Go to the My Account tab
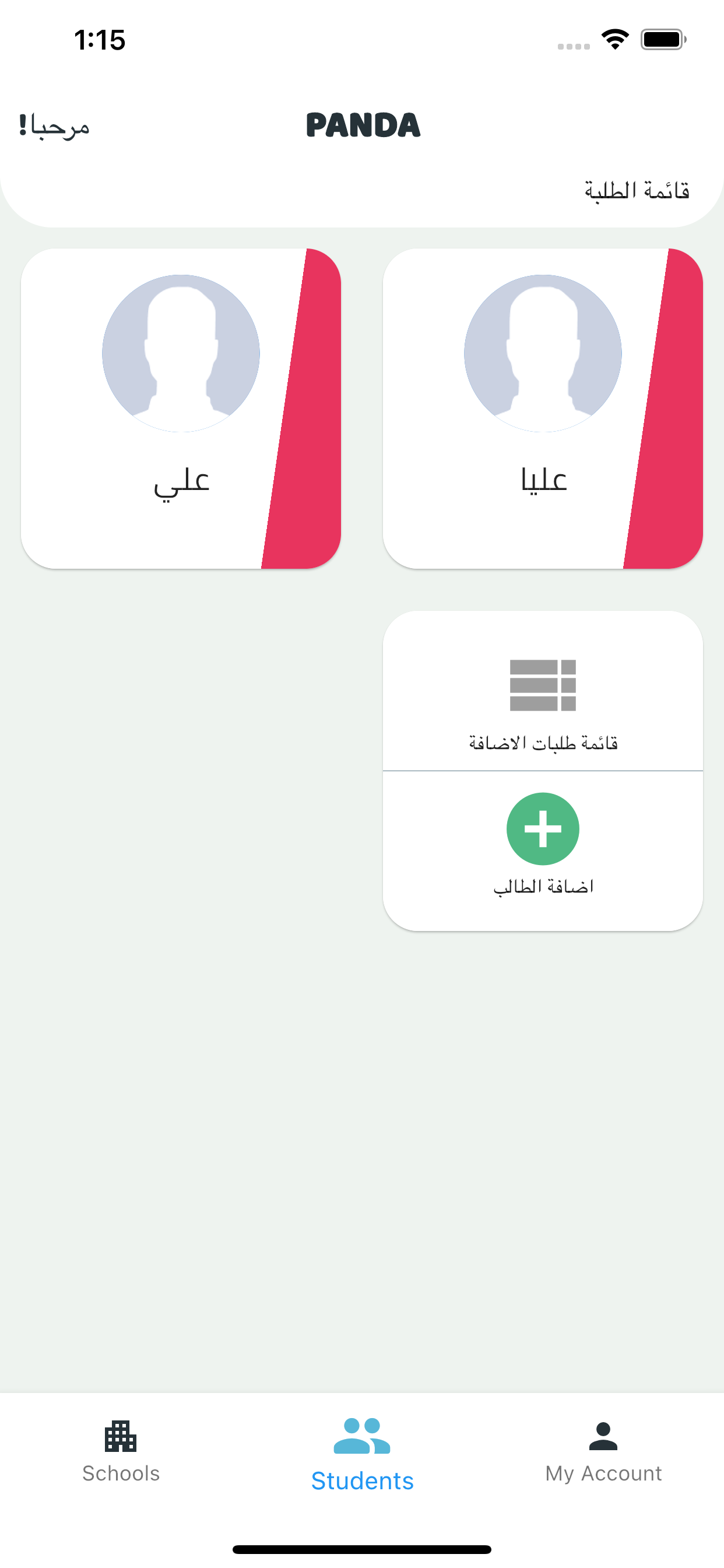Viewport: 724px width, 1568px height. pyautogui.click(x=603, y=1451)
